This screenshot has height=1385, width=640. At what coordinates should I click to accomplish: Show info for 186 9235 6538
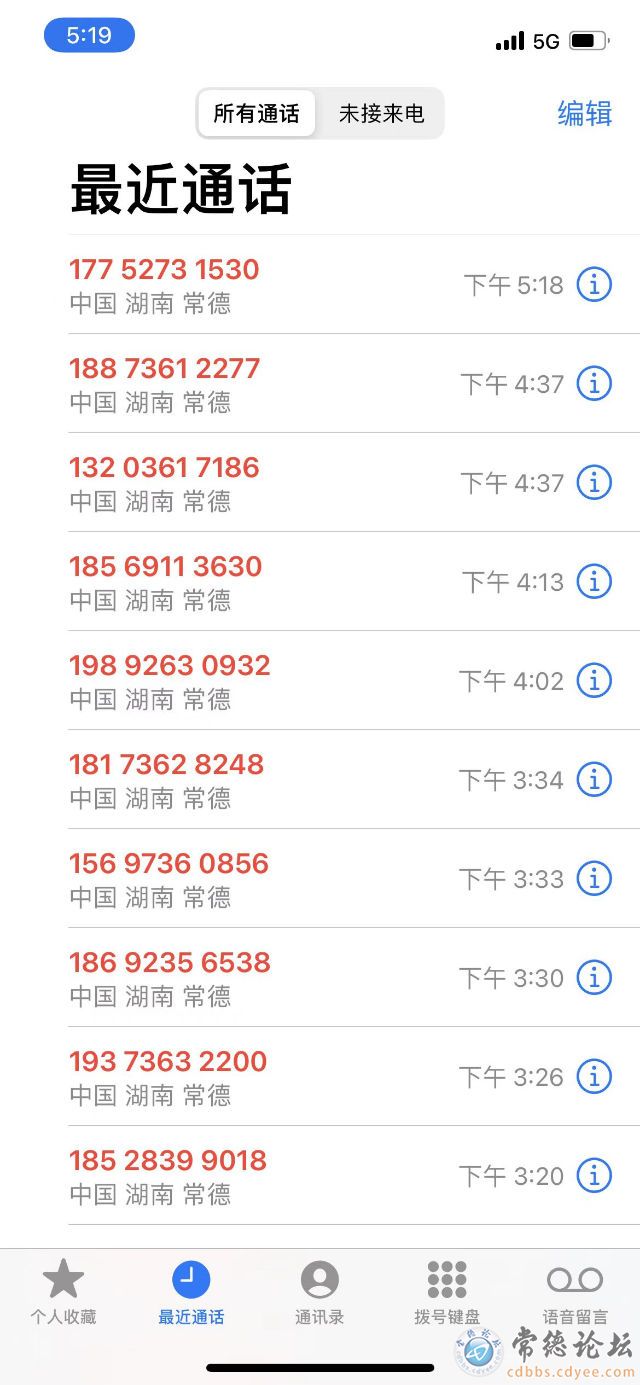tap(594, 977)
